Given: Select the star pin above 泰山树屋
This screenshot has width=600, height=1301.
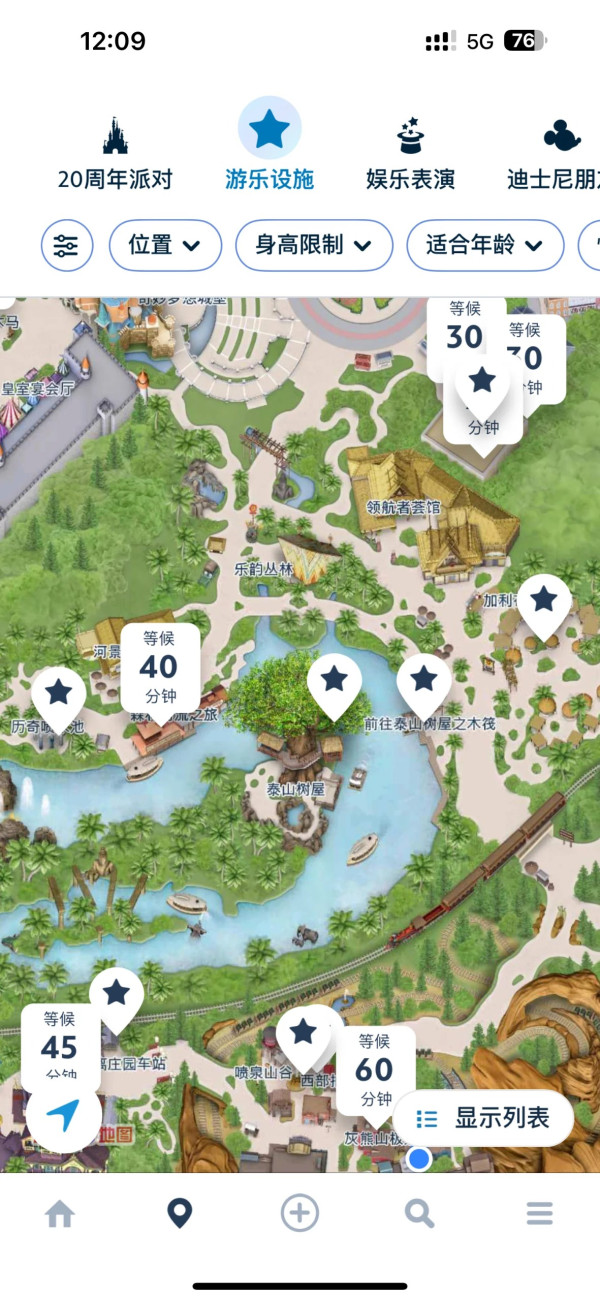Looking at the screenshot, I should (334, 682).
